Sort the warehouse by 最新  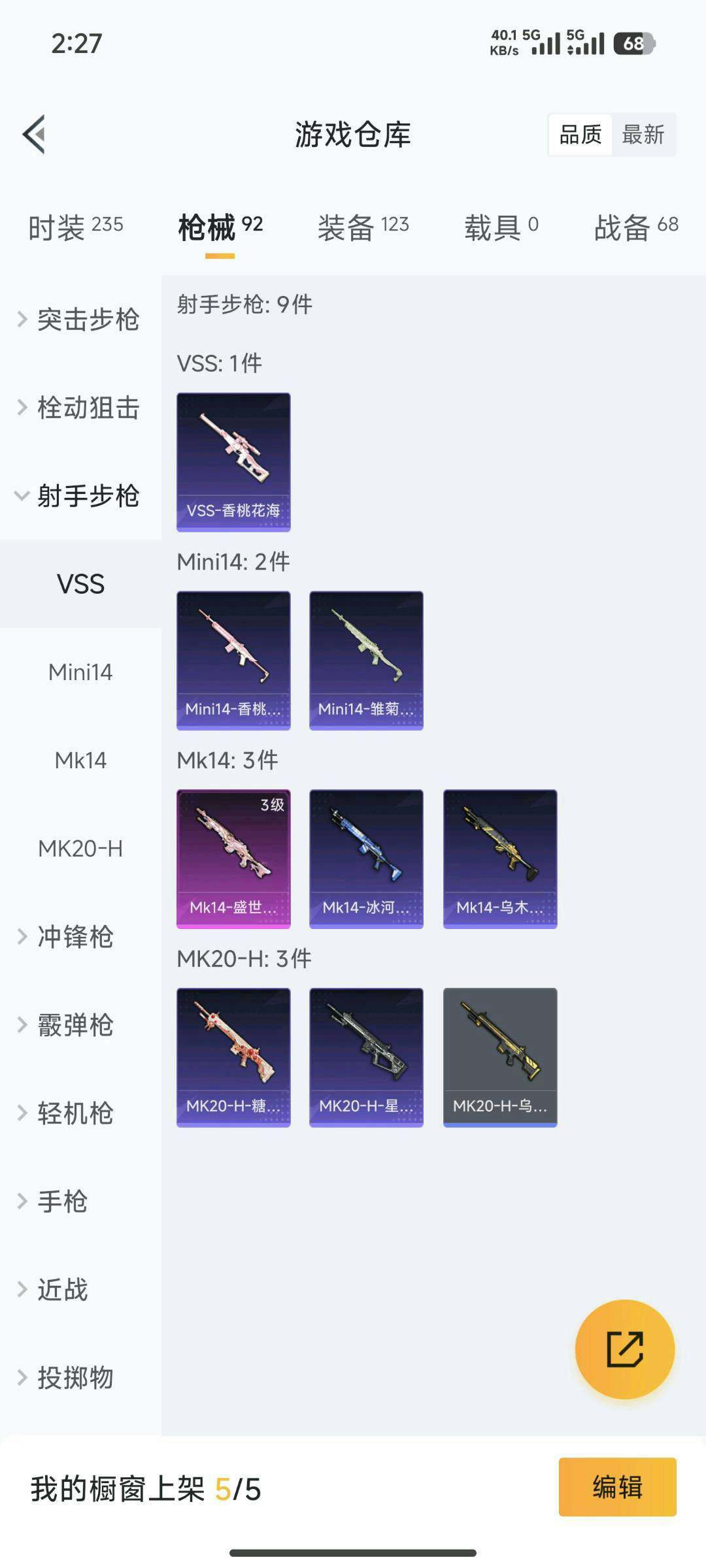pyautogui.click(x=643, y=135)
